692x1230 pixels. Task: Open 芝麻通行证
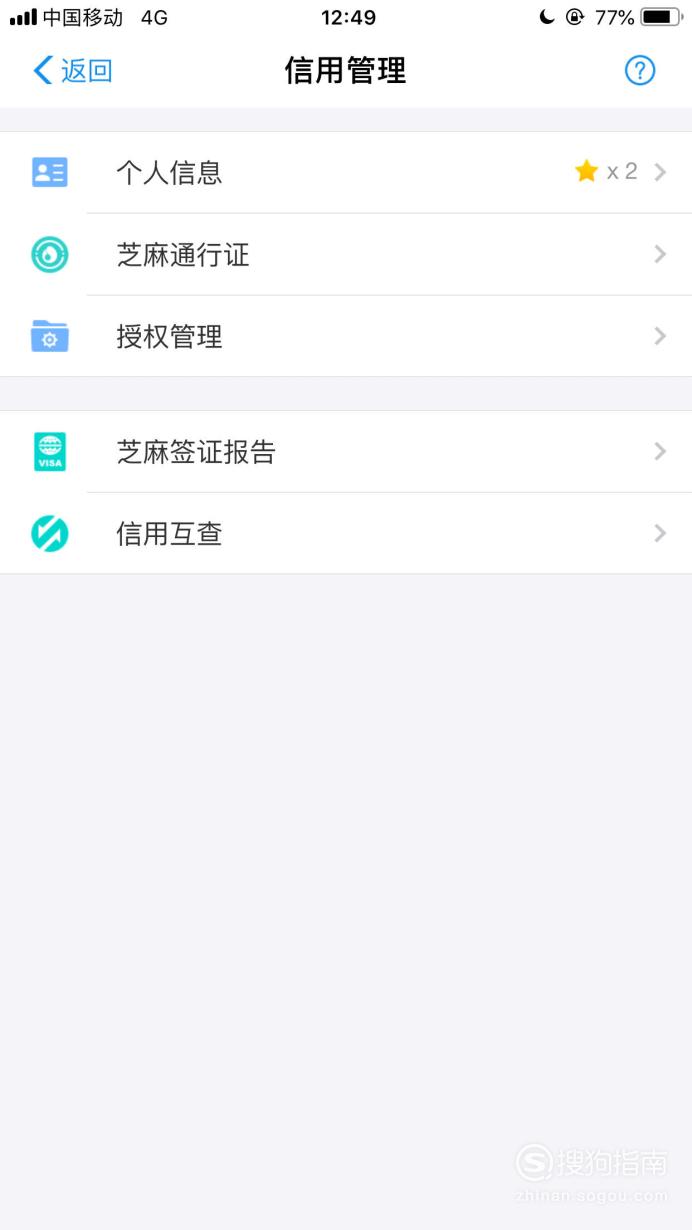(x=346, y=255)
